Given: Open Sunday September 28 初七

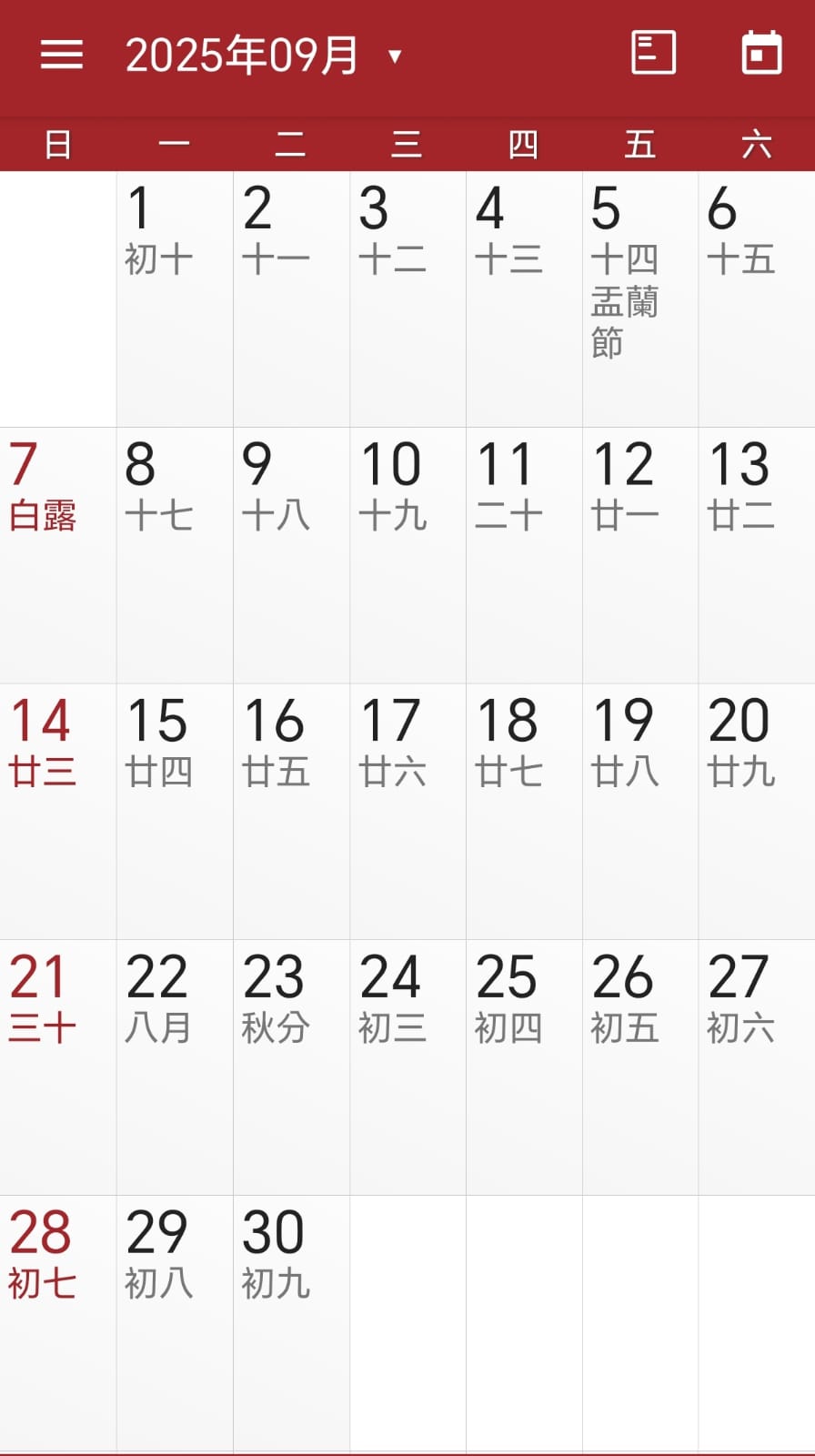Looking at the screenshot, I should [58, 1323].
